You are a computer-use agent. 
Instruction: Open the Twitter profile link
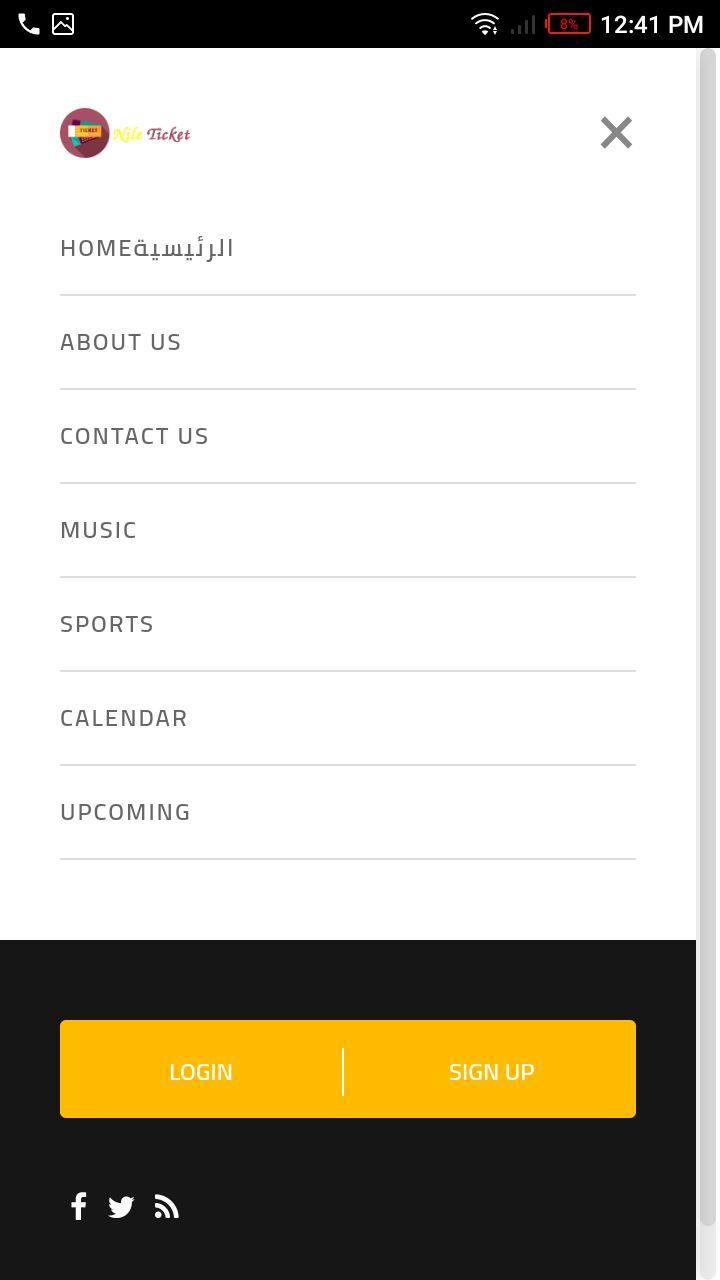pos(121,1207)
